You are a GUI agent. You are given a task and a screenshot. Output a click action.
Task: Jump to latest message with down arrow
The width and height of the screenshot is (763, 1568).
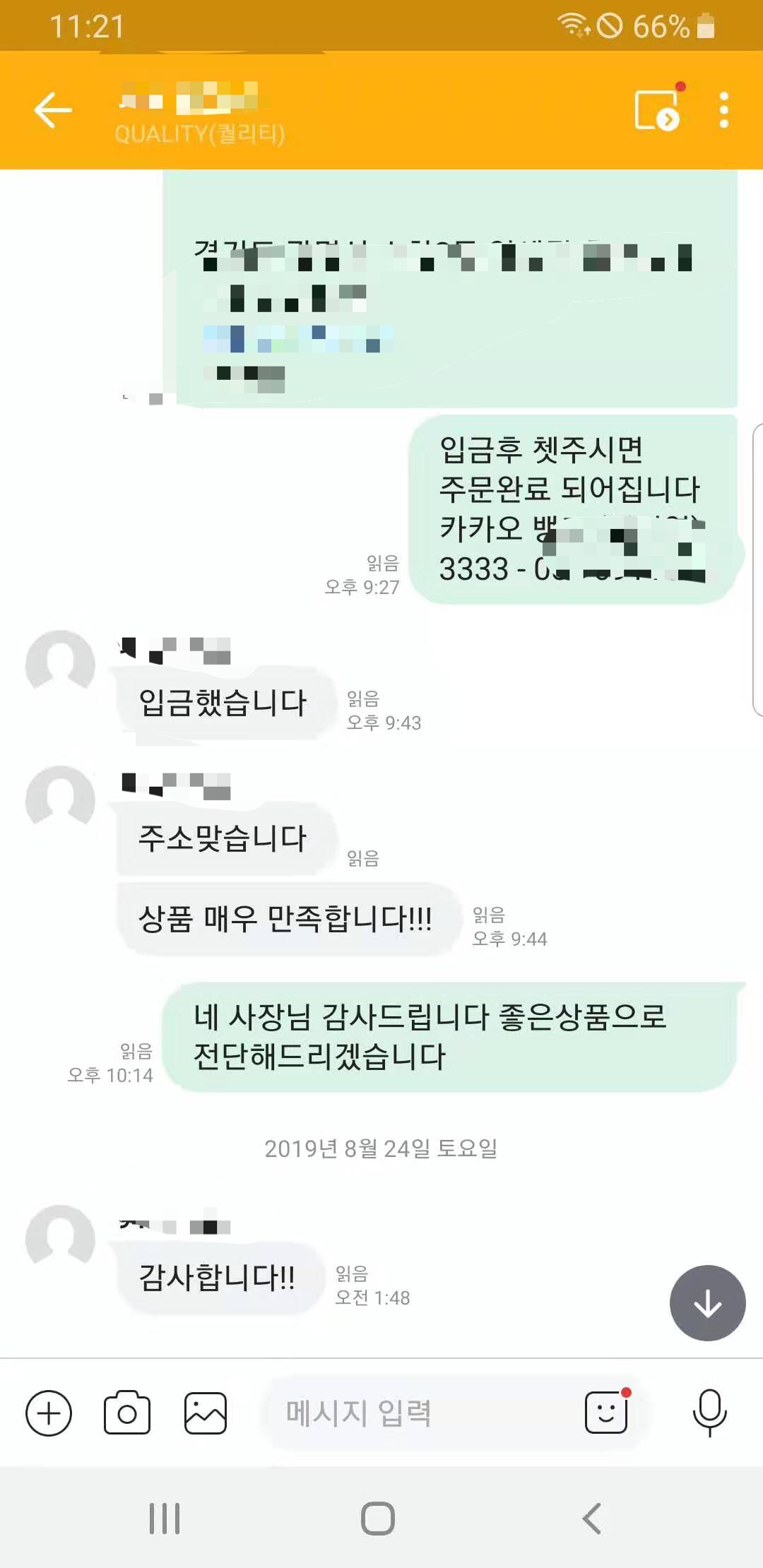[707, 1303]
